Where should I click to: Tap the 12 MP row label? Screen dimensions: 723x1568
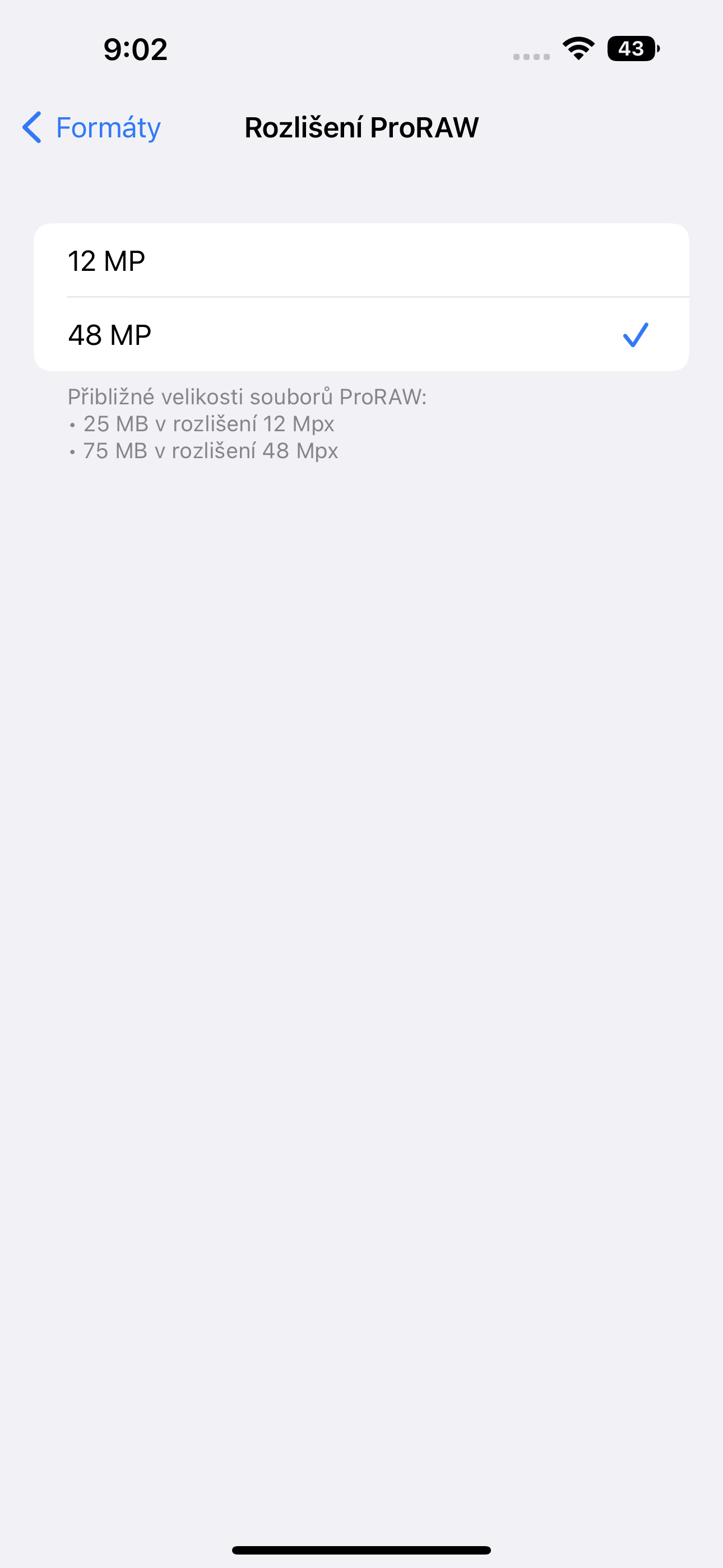106,261
